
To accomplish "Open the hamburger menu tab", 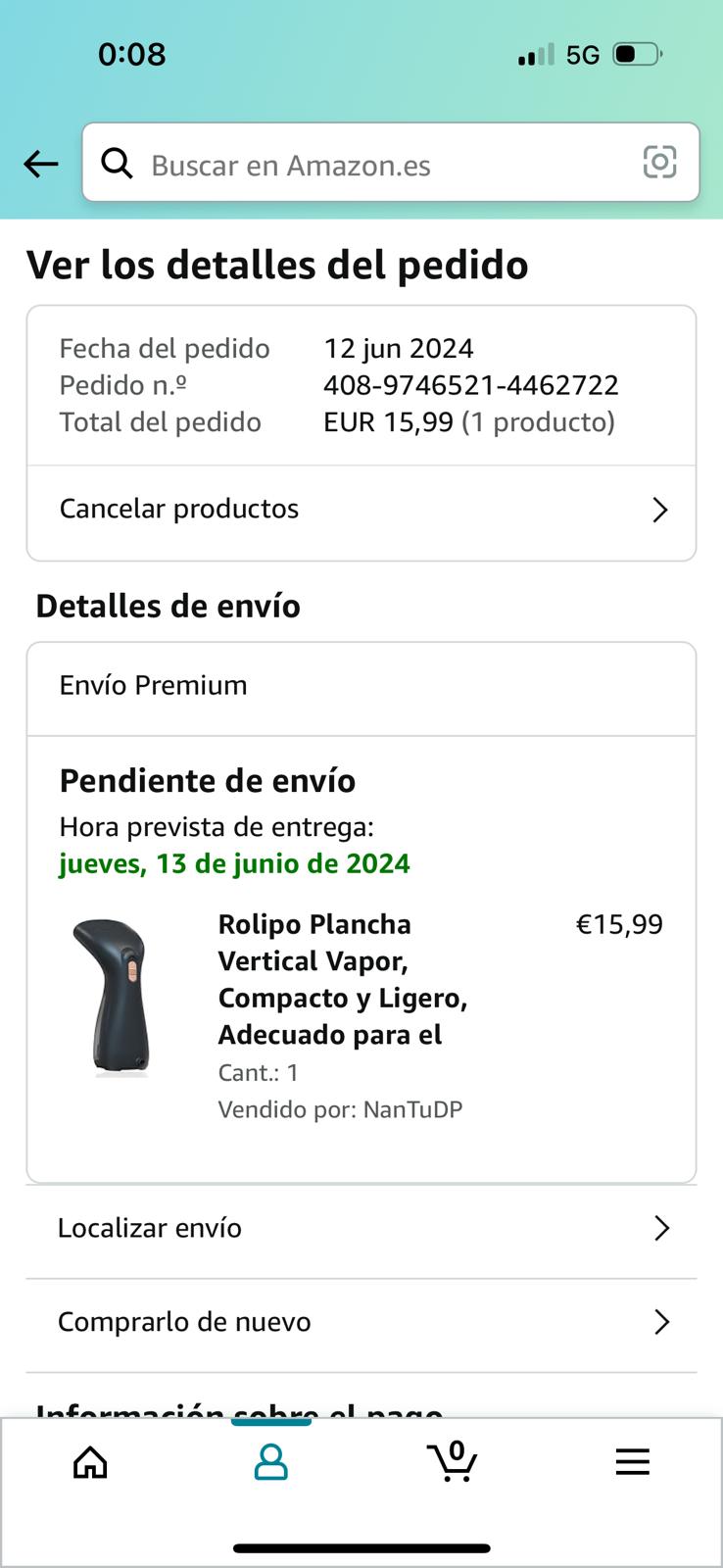I will pyautogui.click(x=633, y=1463).
